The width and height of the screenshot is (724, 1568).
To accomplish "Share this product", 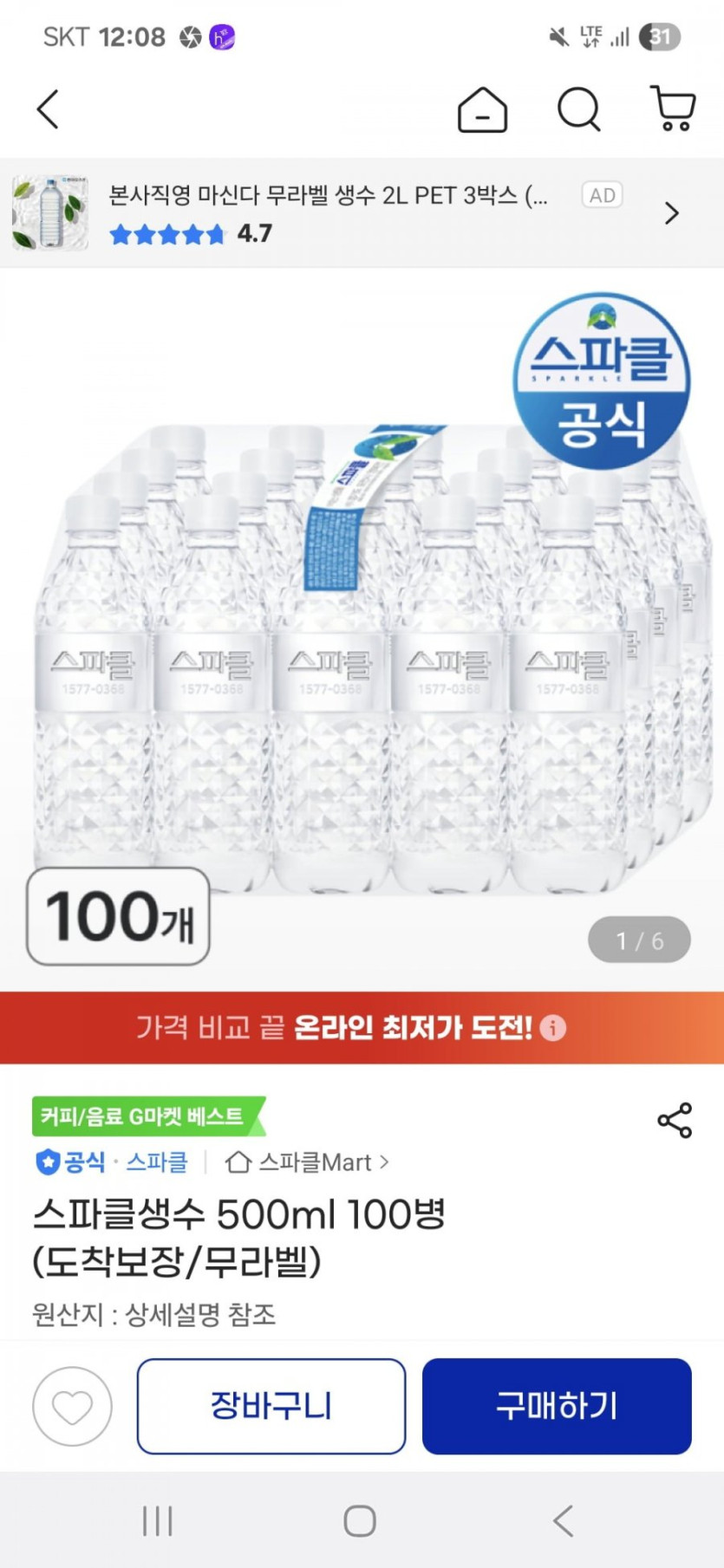I will coord(675,1121).
